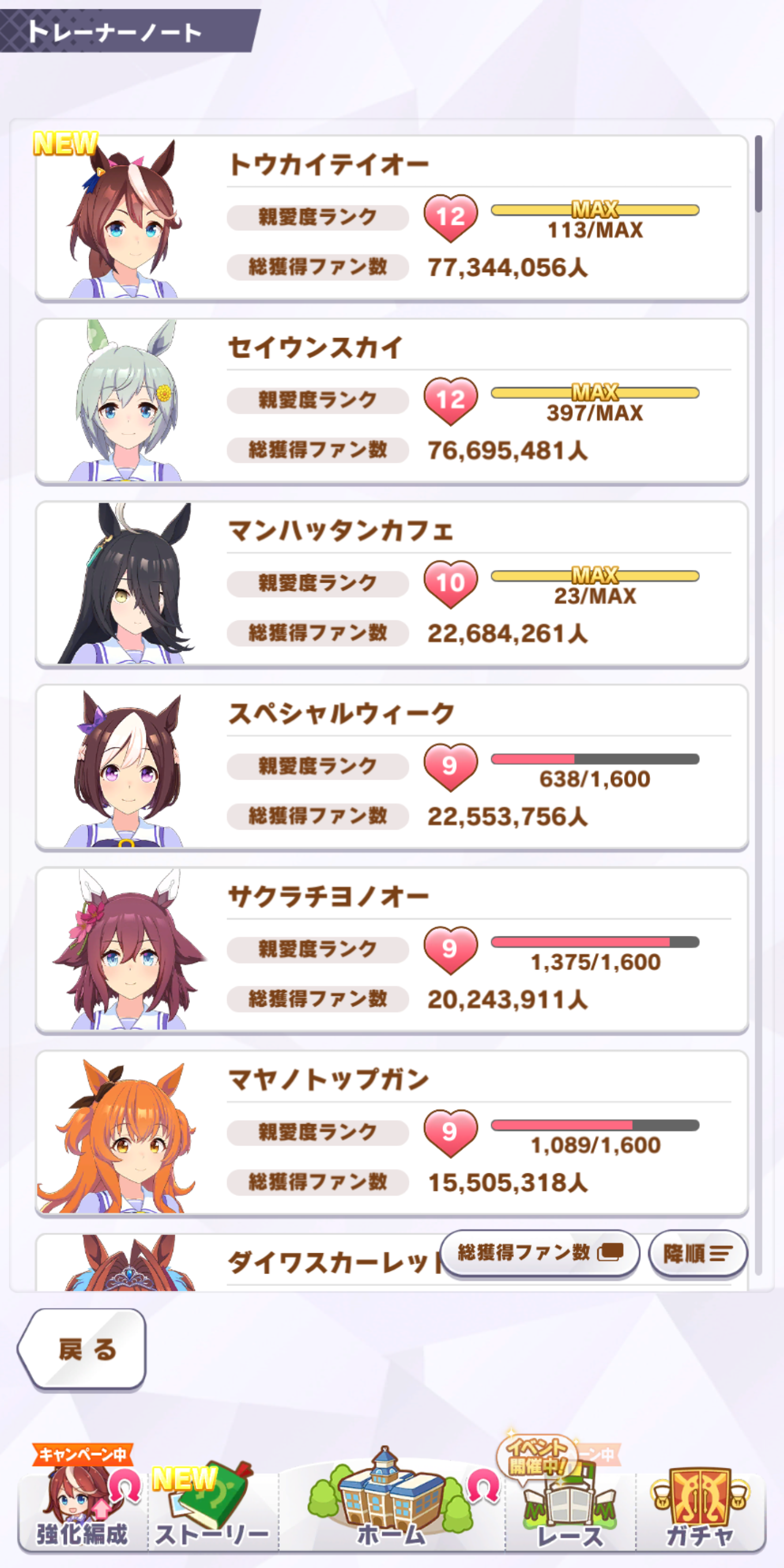Switch to the 強化編成 tab
784x1568 pixels.
pyautogui.click(x=82, y=1510)
